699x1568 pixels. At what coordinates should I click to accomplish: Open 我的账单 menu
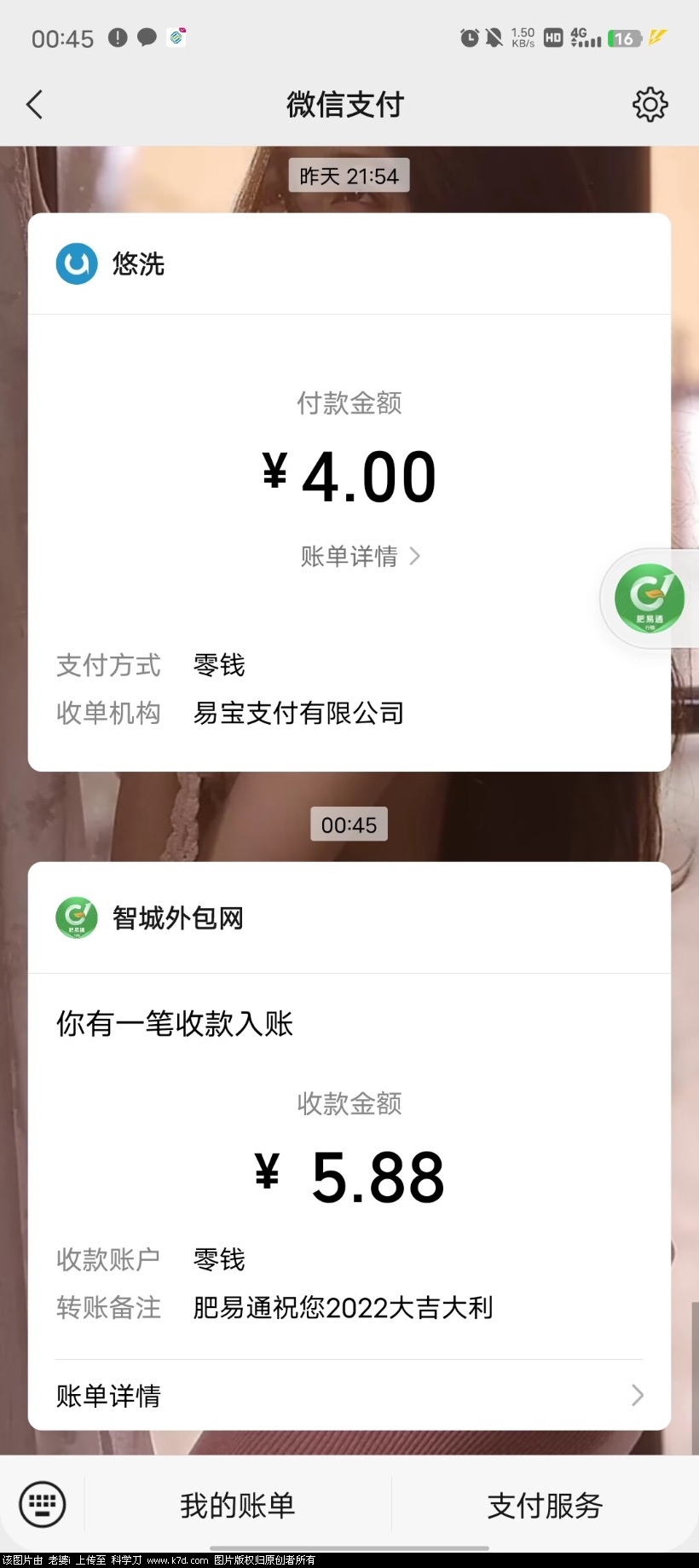click(237, 1506)
